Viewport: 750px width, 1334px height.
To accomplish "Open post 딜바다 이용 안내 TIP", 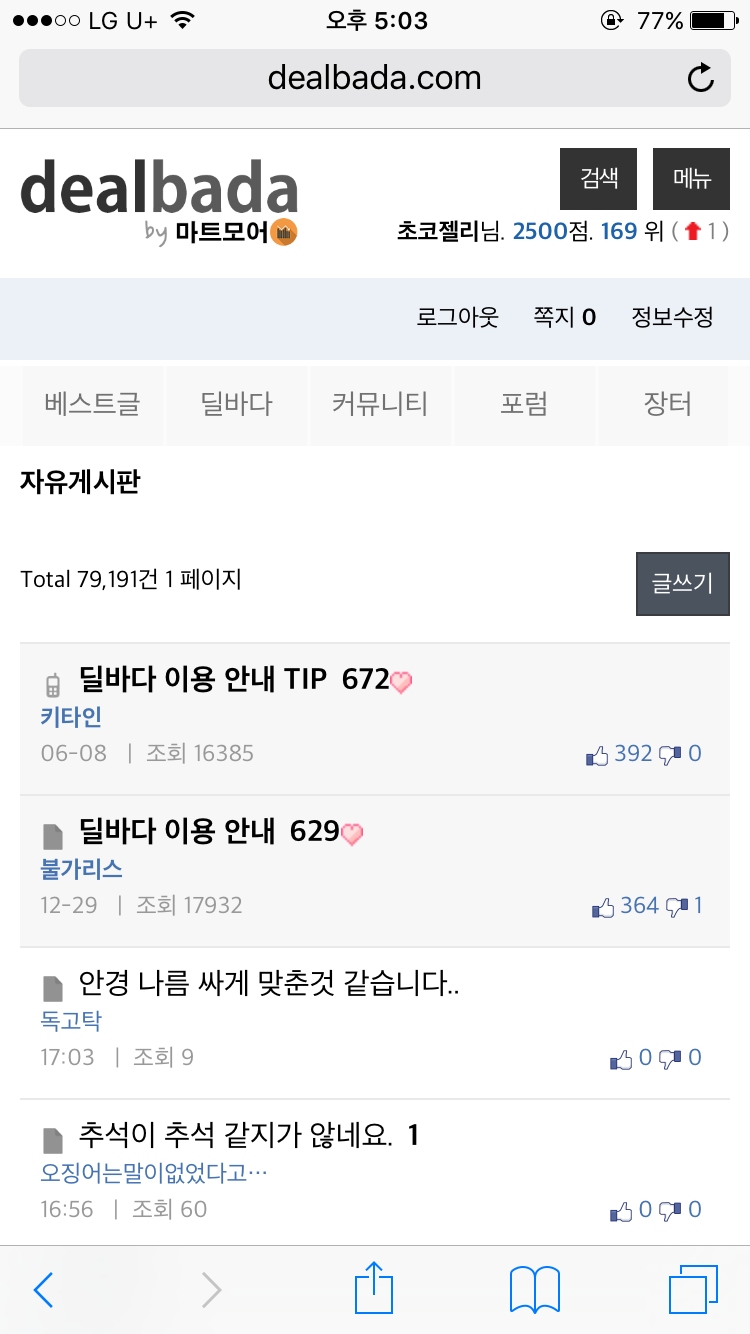I will (x=203, y=680).
